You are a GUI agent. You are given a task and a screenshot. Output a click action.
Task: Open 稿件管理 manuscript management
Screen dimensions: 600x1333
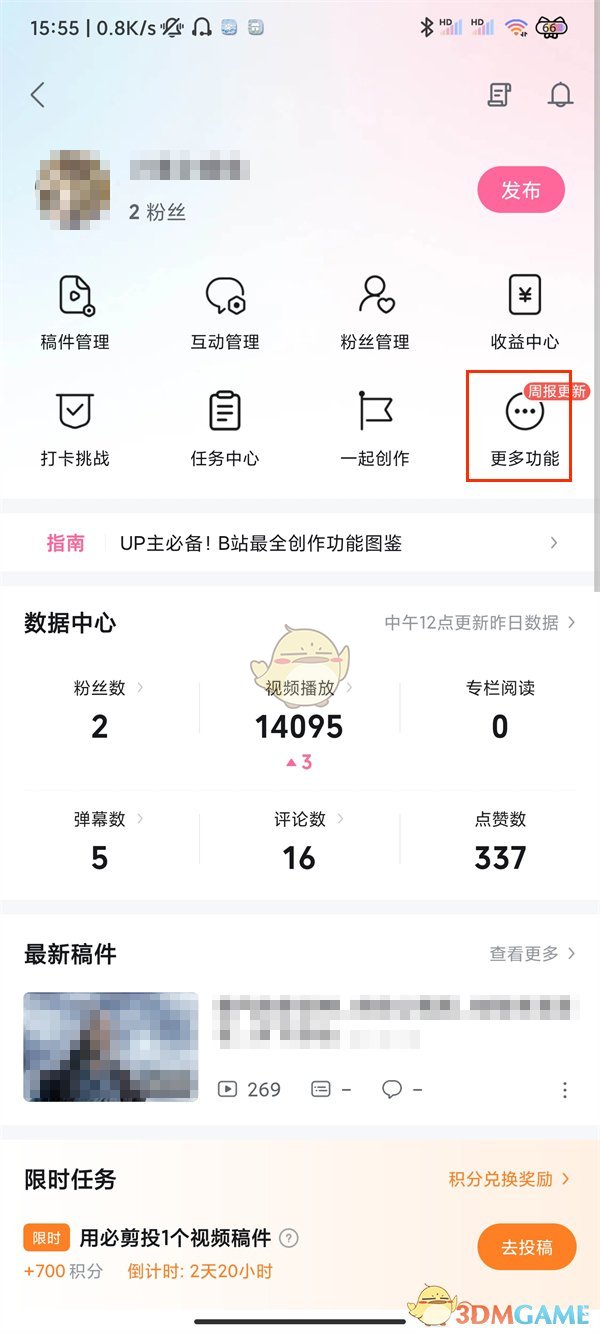tap(75, 312)
